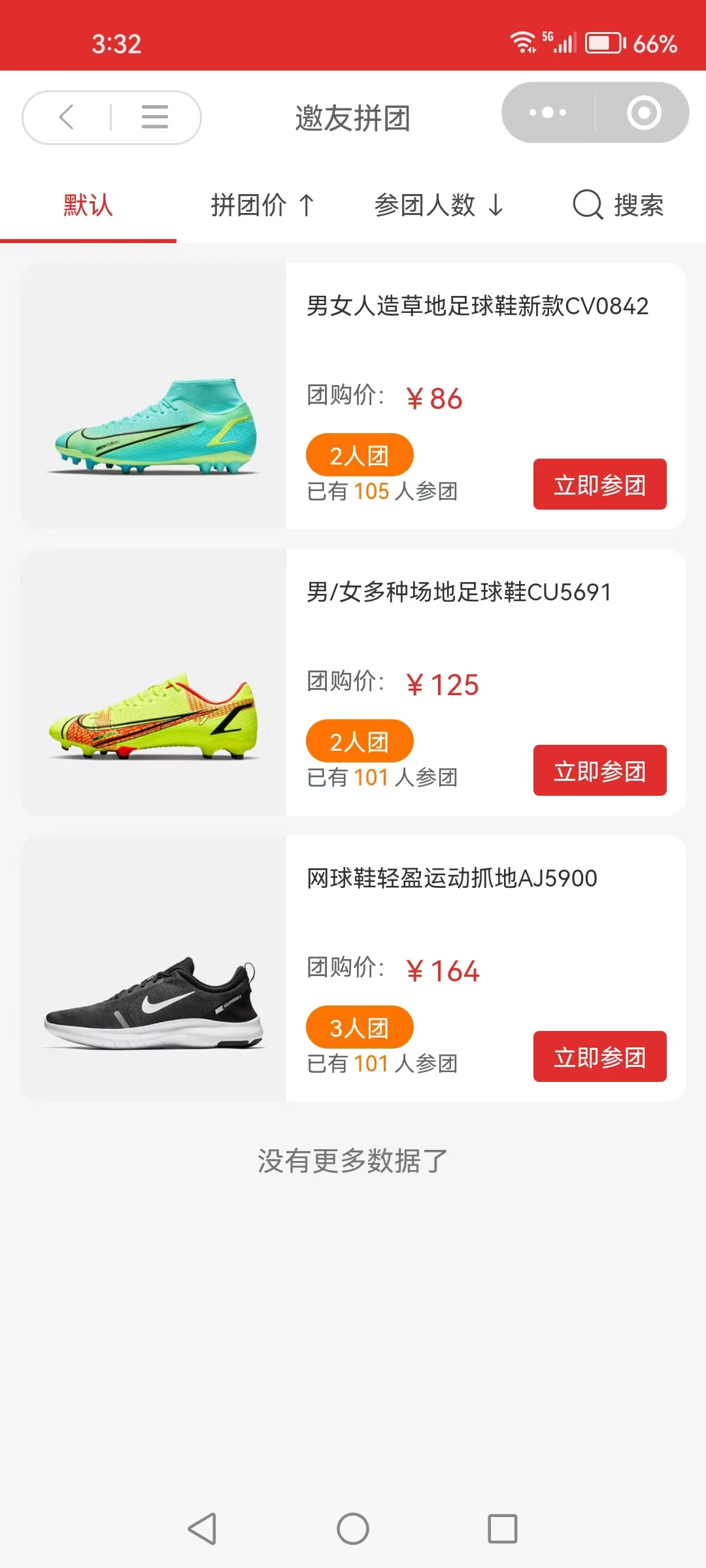Viewport: 706px width, 1568px height.
Task: Close the mini program with the circle button
Action: coord(643,112)
